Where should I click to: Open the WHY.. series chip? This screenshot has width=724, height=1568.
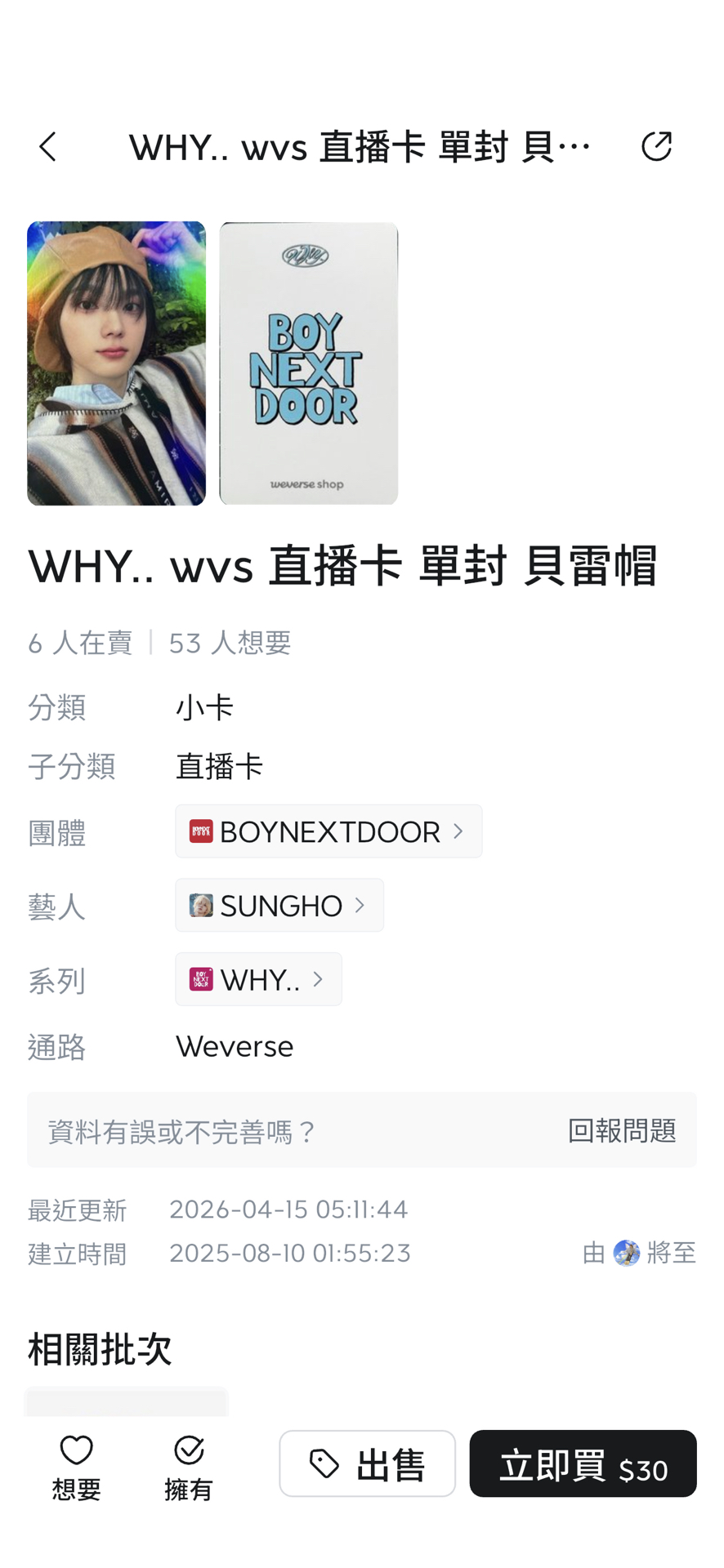tap(258, 979)
